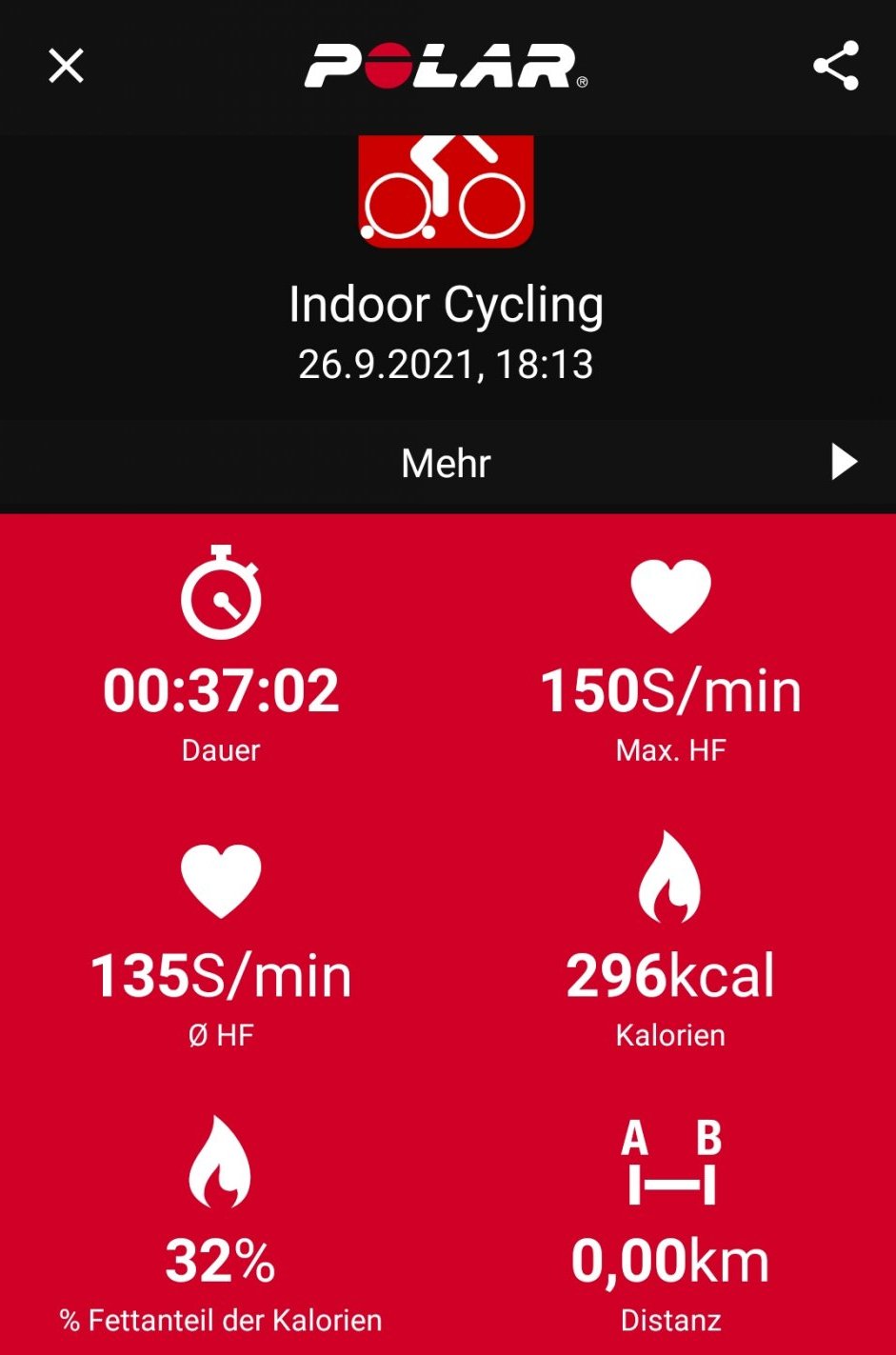Viewport: 896px width, 1355px height.
Task: Close the Indoor Cycling training summary
Action: pos(66,67)
